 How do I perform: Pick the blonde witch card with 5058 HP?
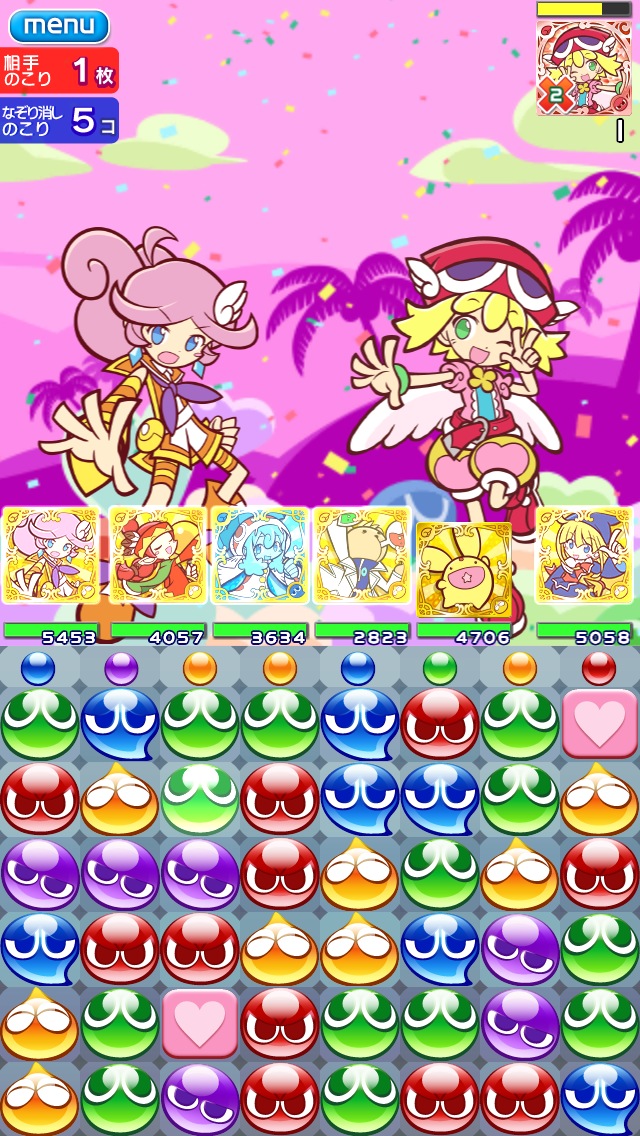pos(583,554)
